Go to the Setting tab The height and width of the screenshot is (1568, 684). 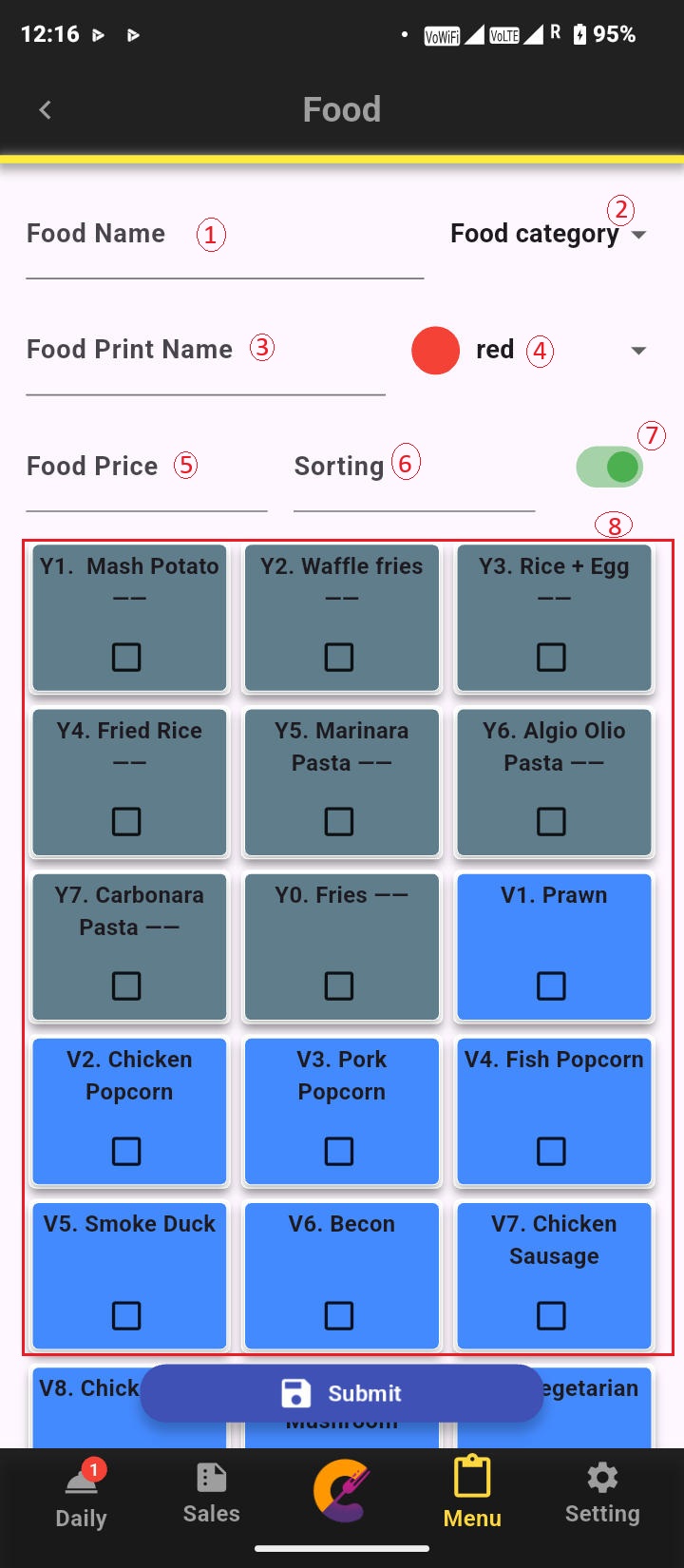(602, 1495)
